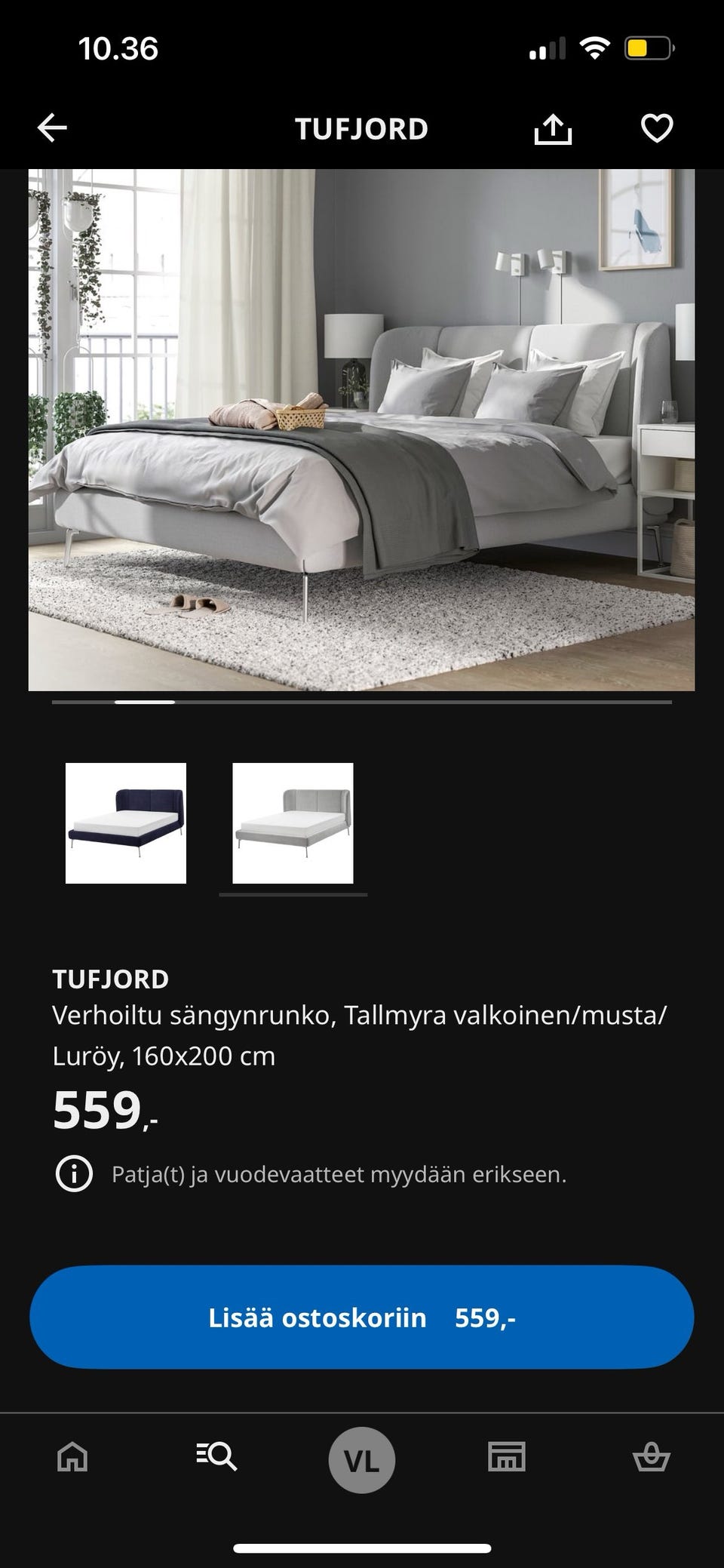Open the shopping bag
724x1568 pixels.
point(652,1457)
